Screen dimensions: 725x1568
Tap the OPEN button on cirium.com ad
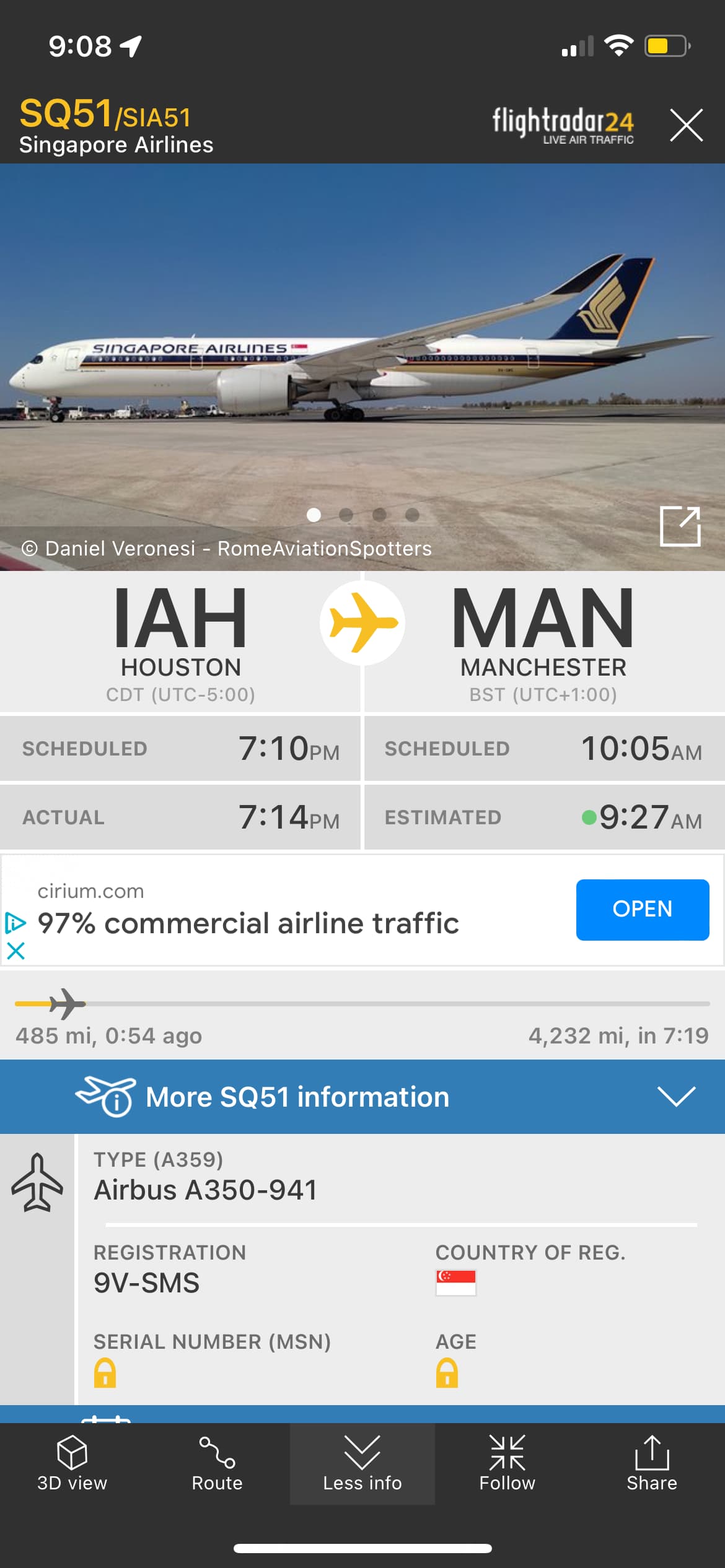pos(642,909)
